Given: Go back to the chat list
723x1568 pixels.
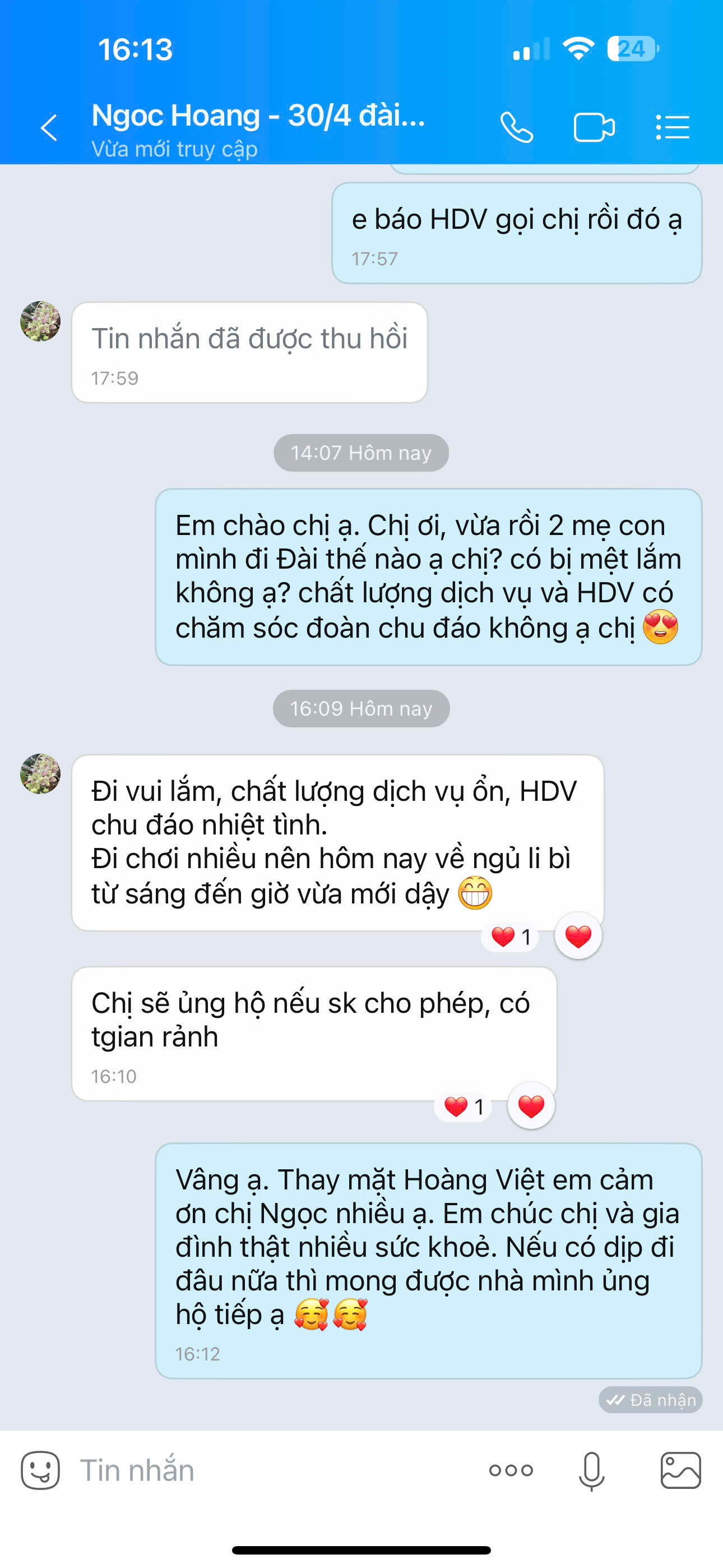Looking at the screenshot, I should [49, 128].
